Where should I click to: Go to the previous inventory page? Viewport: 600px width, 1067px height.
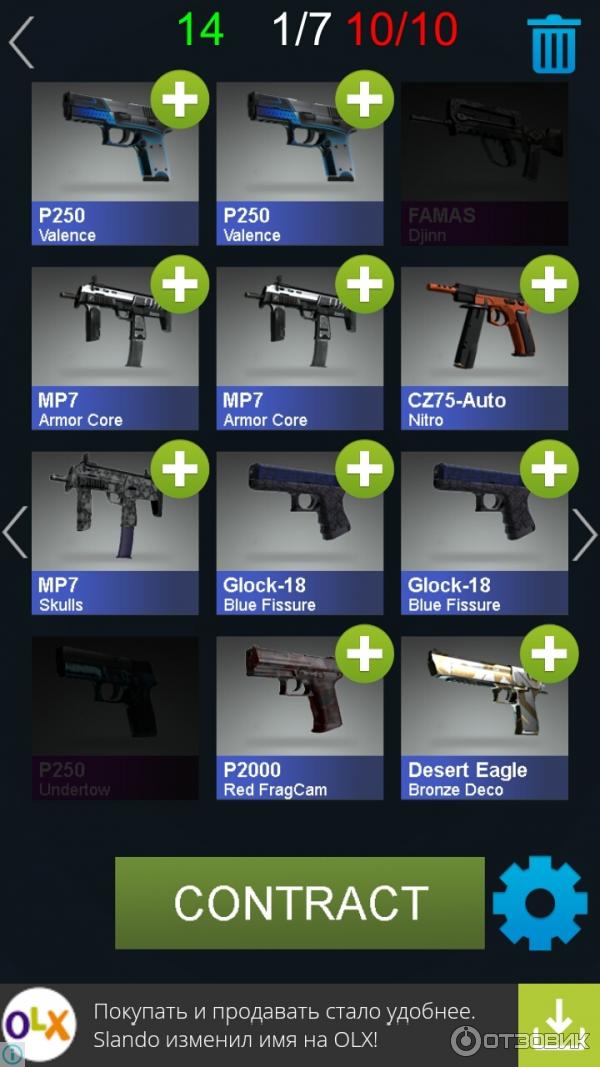tap(15, 534)
